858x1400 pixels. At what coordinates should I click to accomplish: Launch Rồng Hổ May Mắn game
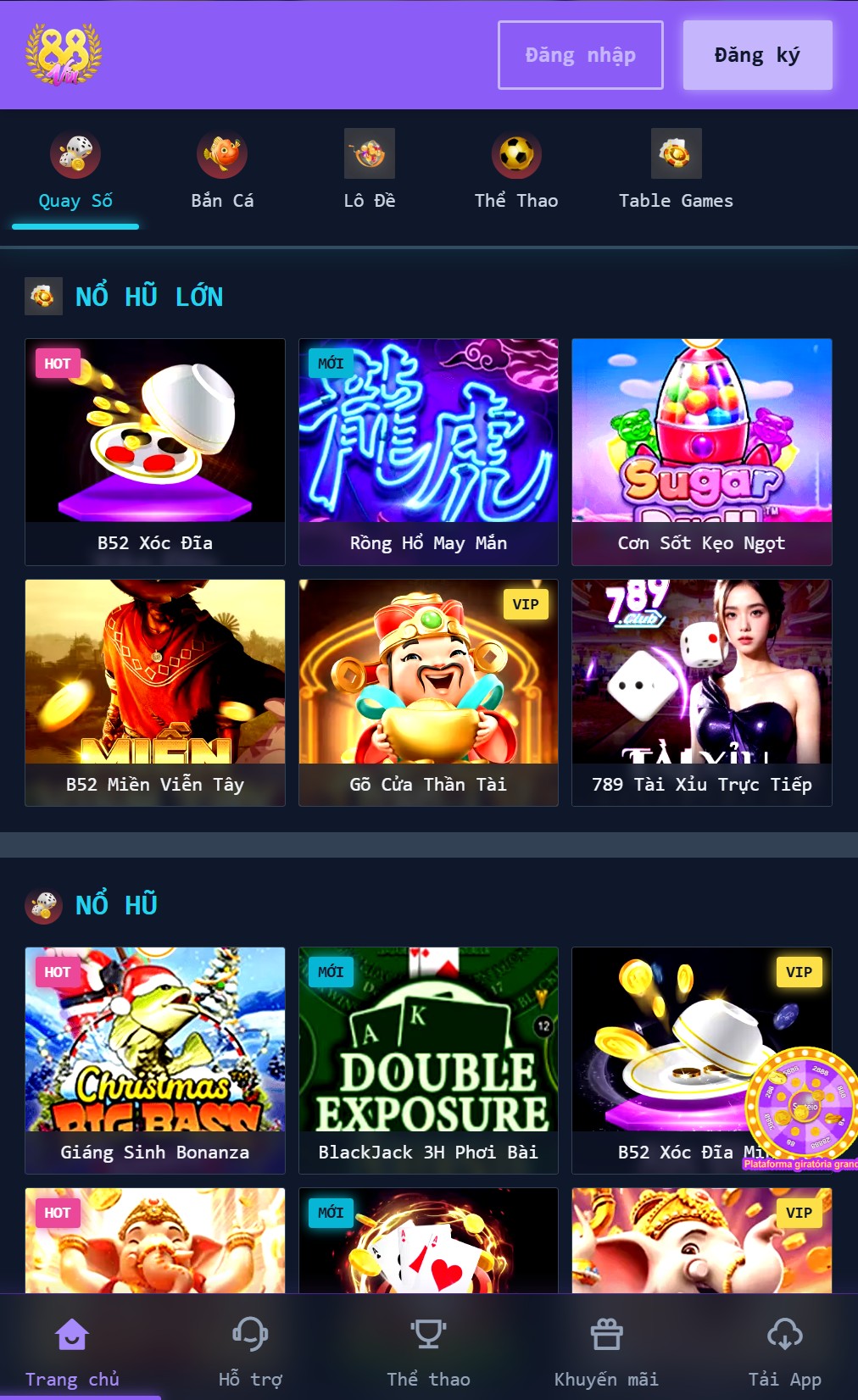point(428,451)
